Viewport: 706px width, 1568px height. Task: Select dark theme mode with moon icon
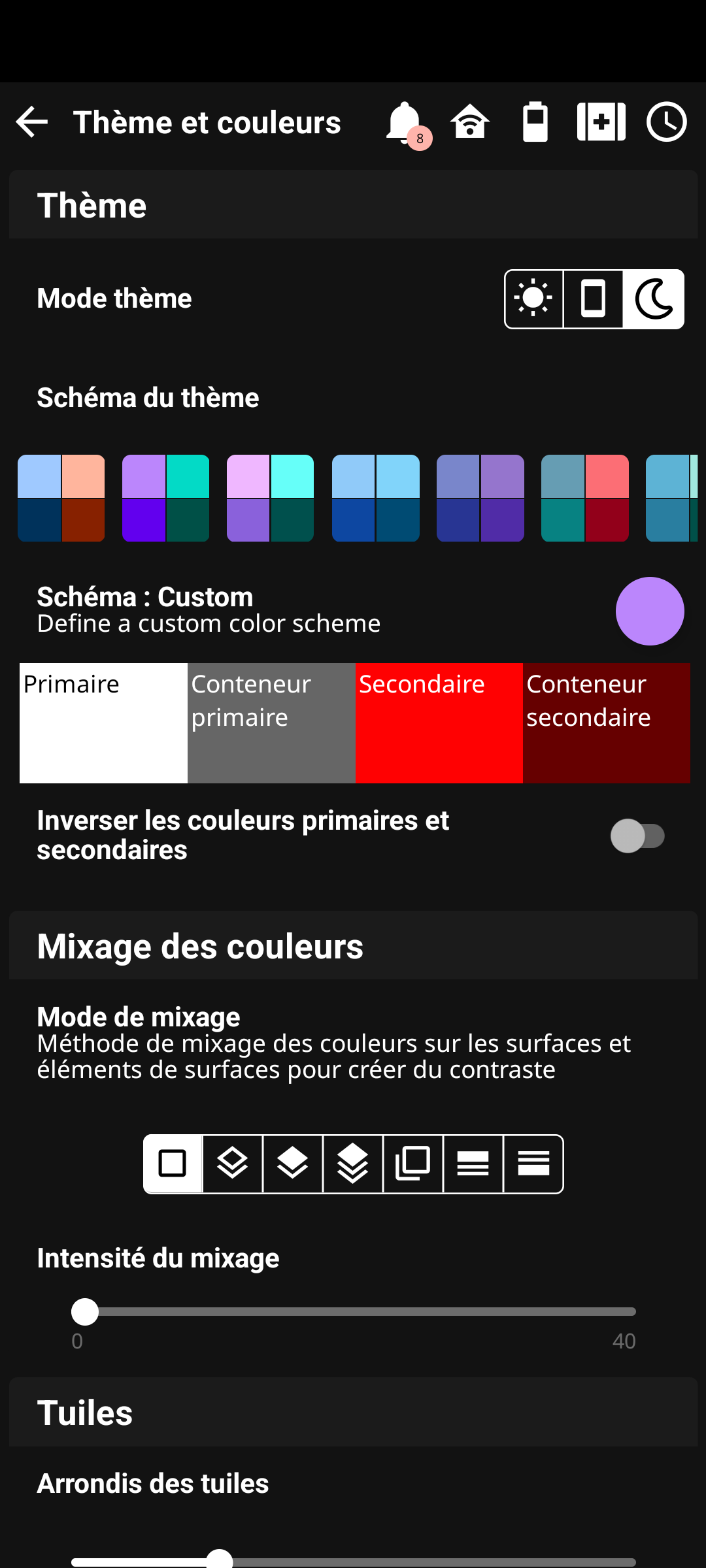tap(653, 299)
